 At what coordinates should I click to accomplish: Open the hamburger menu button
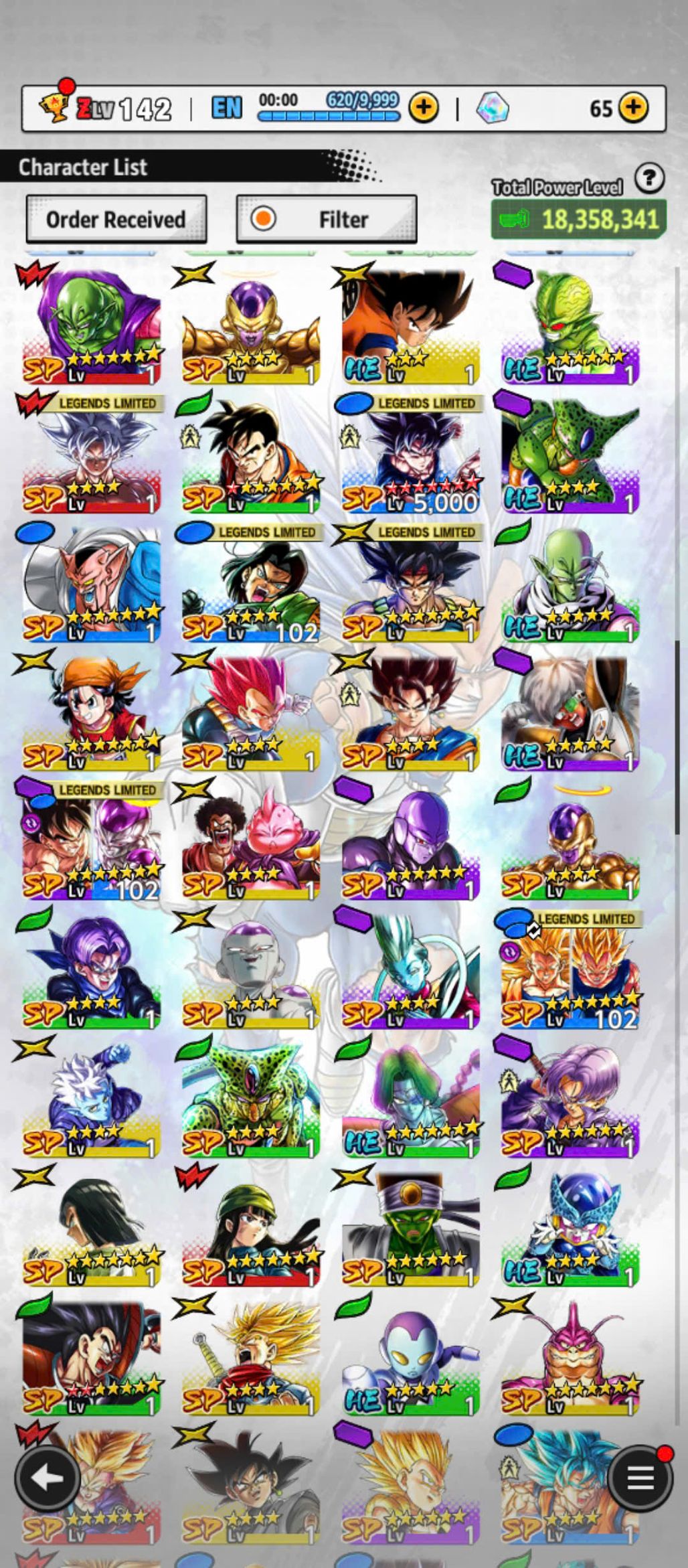pyautogui.click(x=640, y=1478)
